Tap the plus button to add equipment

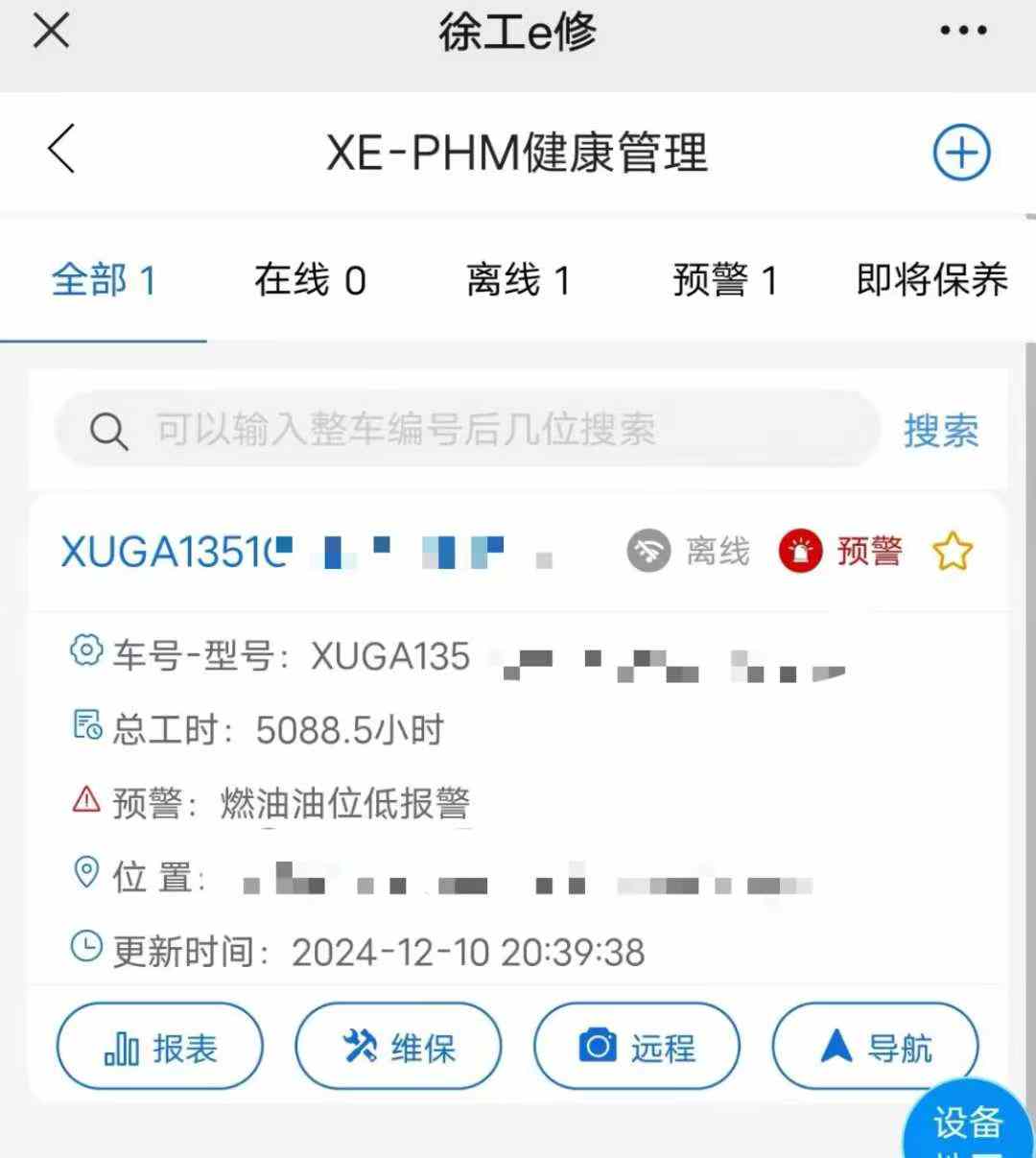tap(961, 152)
